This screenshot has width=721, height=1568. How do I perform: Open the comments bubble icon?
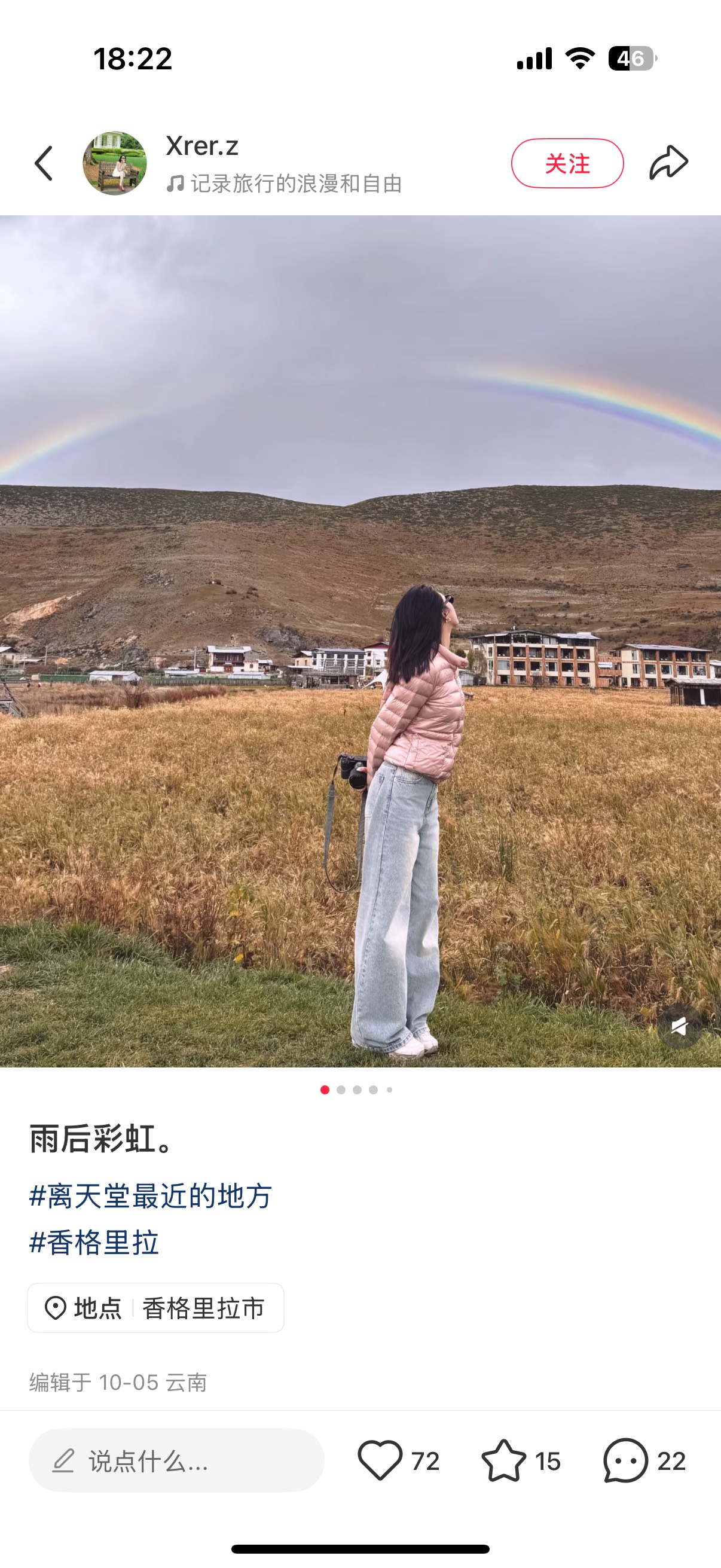point(625,1460)
